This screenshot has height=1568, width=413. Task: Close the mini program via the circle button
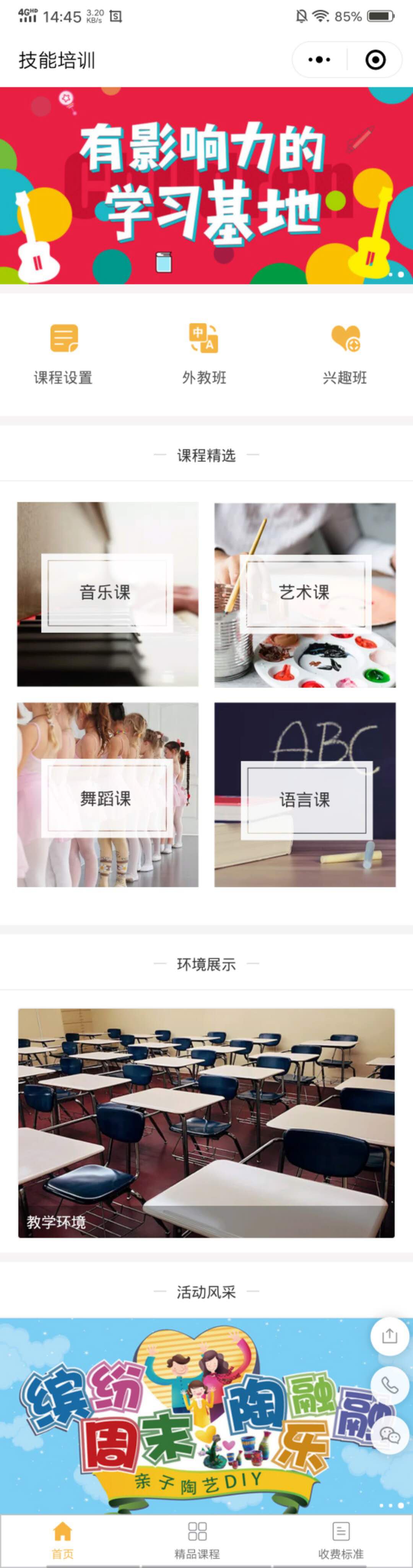[375, 60]
